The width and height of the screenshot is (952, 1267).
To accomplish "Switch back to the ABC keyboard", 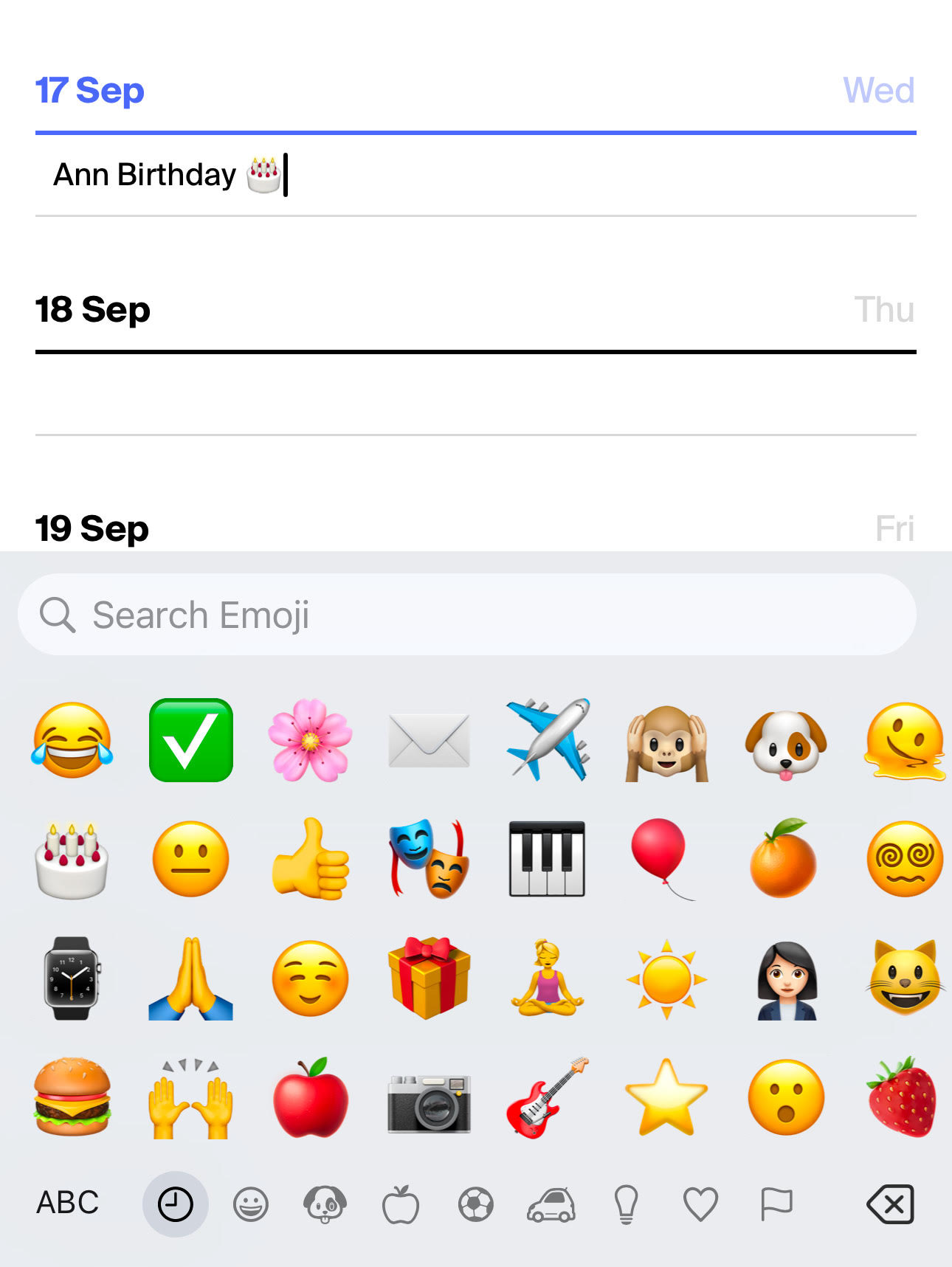I will click(x=67, y=1204).
